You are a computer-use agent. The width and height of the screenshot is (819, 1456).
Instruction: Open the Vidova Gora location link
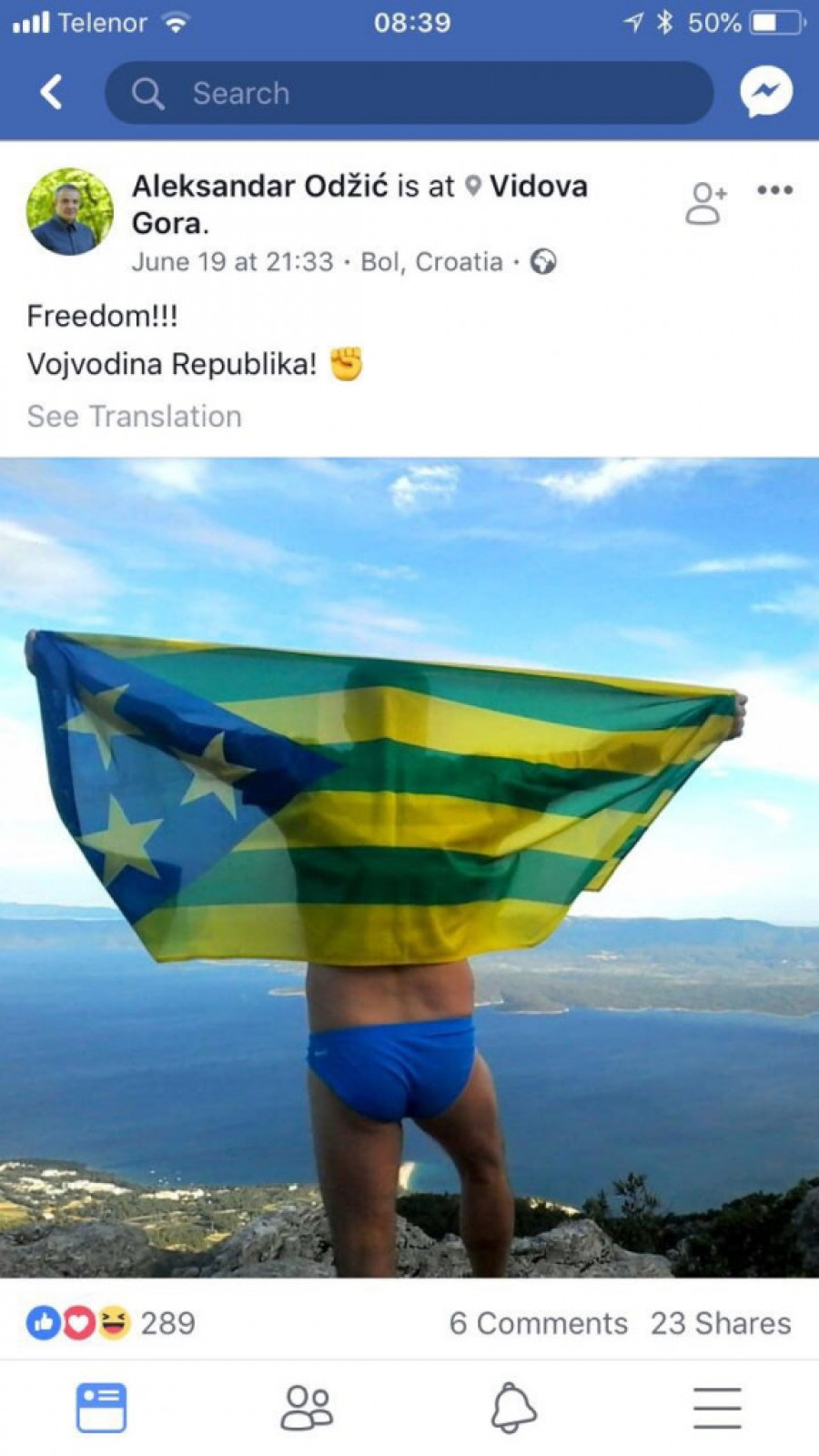tap(538, 187)
